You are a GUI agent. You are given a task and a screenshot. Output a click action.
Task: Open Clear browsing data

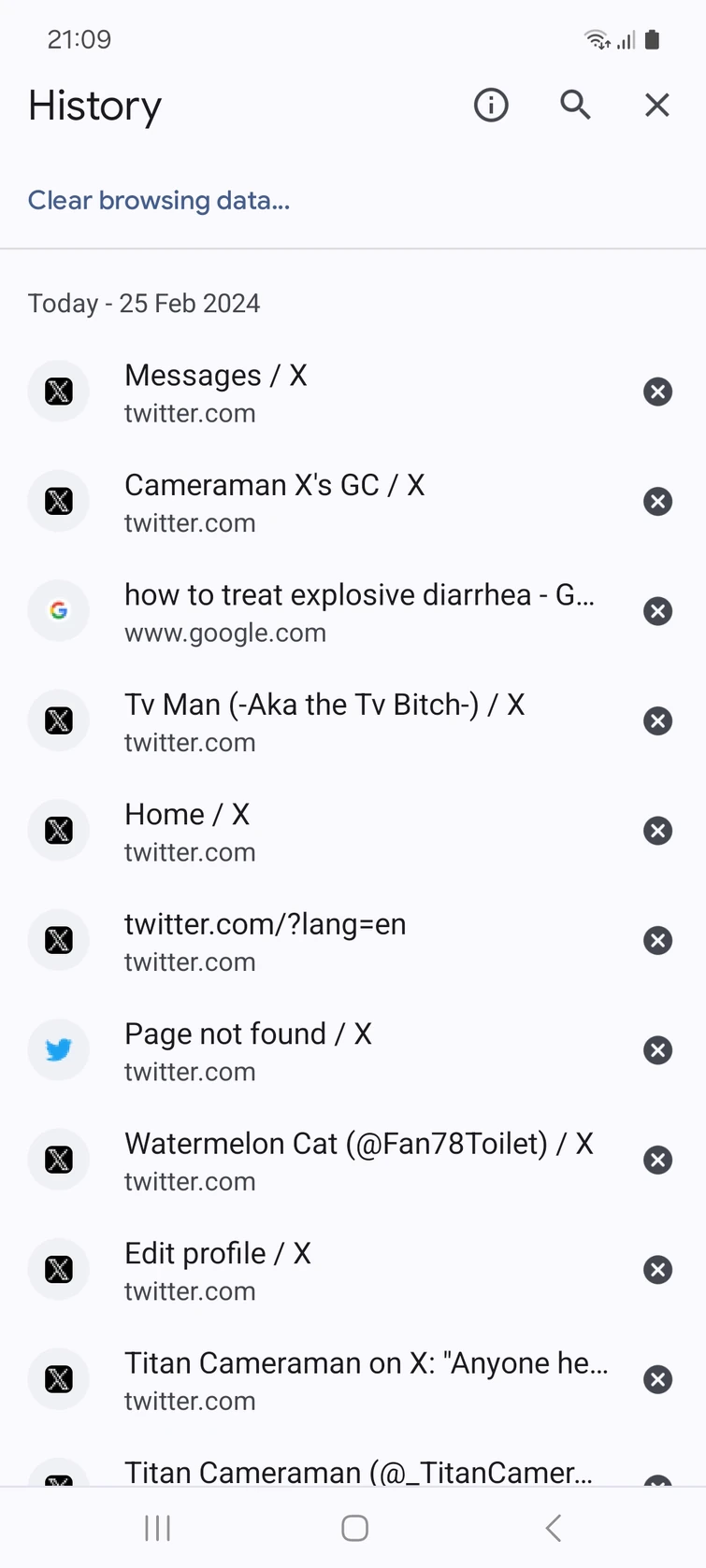158,200
